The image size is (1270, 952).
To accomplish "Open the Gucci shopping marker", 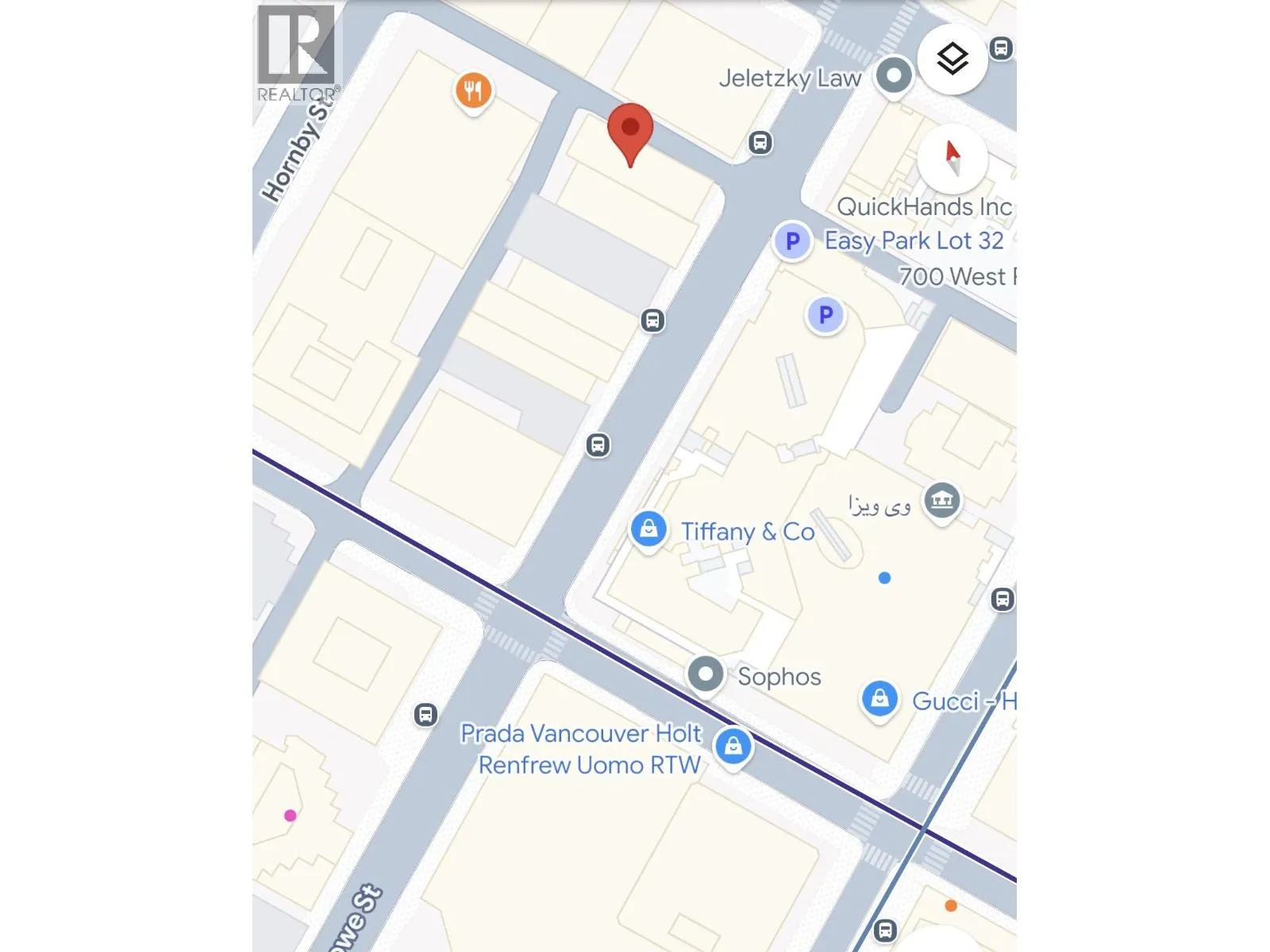I will tap(879, 700).
